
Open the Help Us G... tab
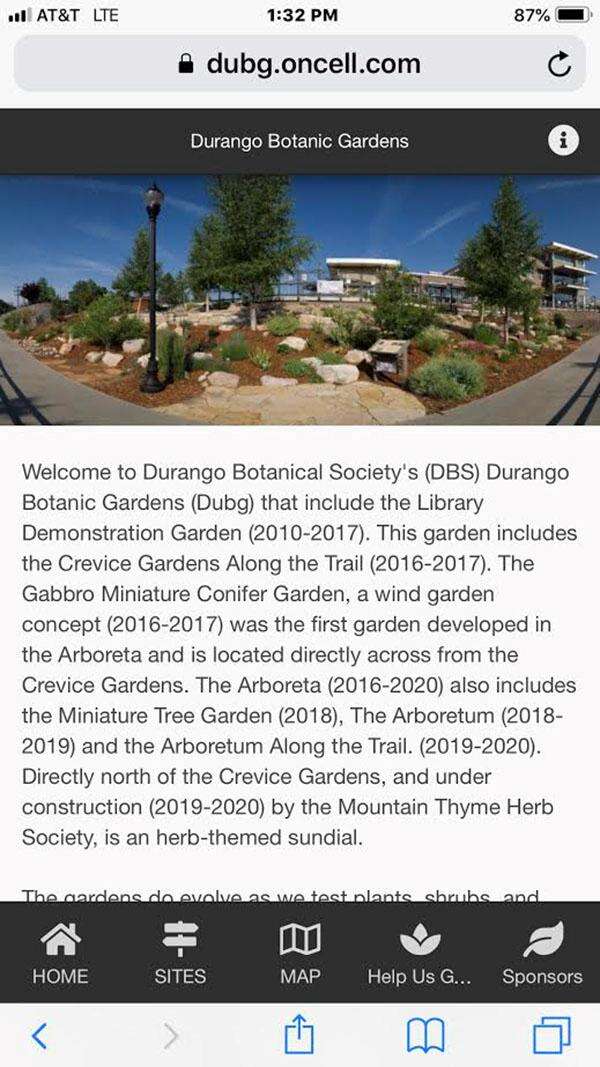(419, 953)
